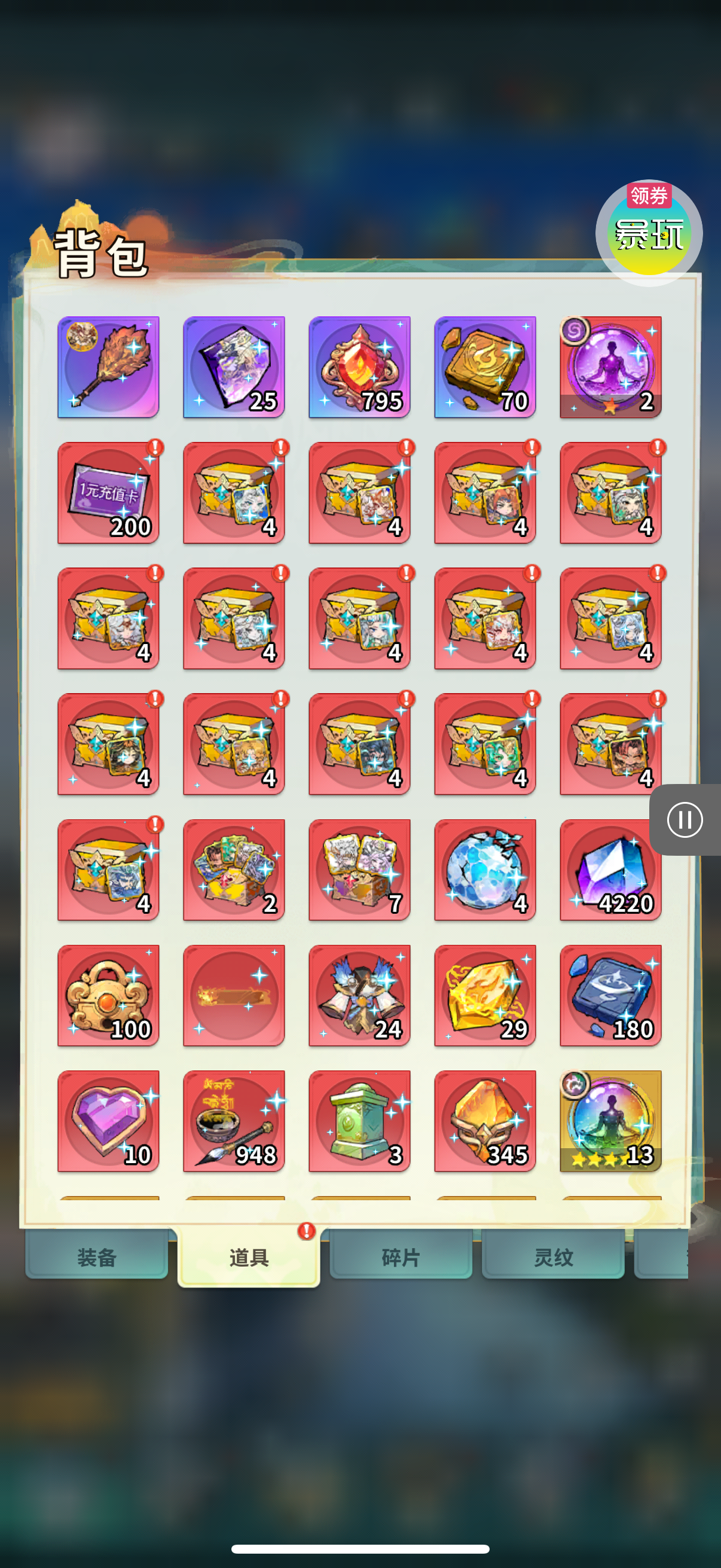
Task: Select the 道具 tab
Action: (248, 1257)
